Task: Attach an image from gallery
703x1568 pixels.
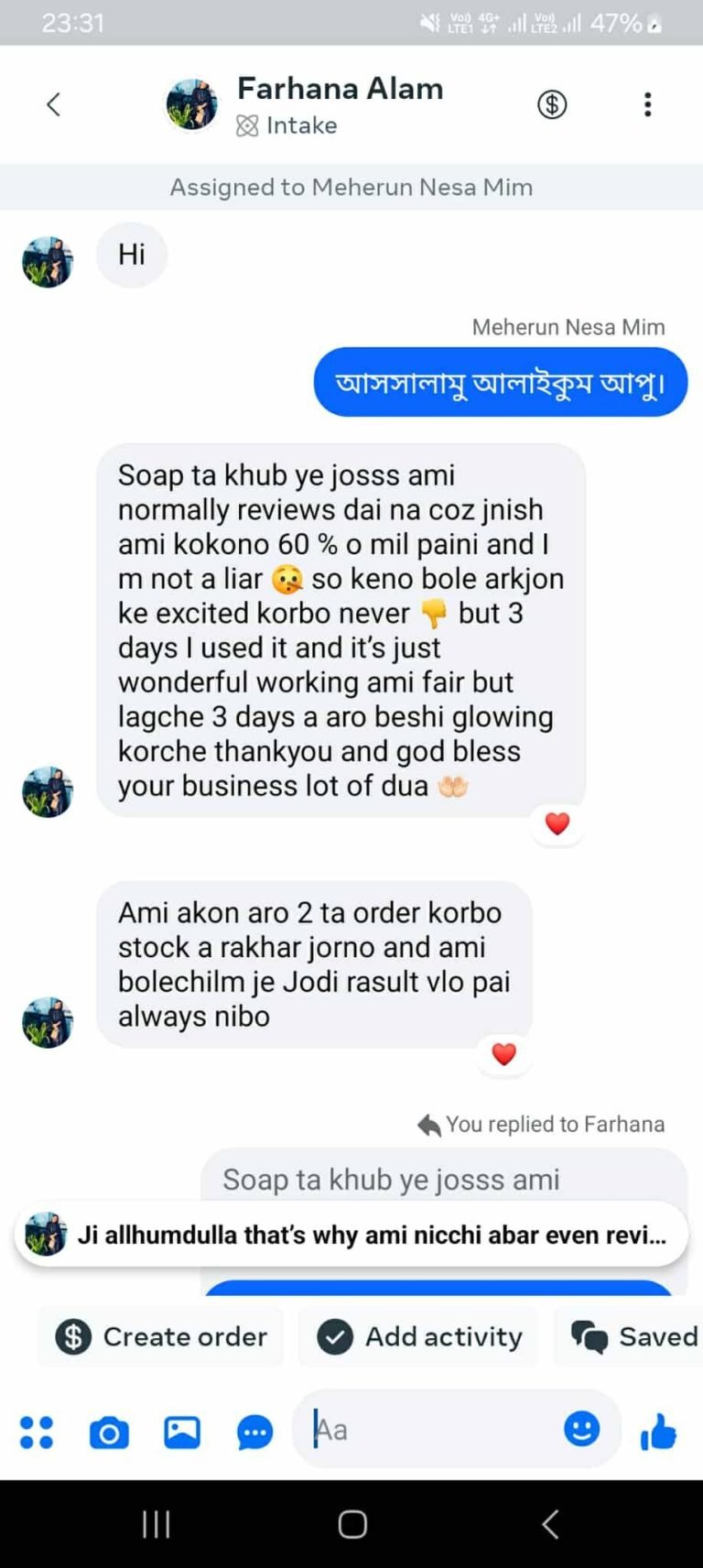Action: coord(182,1432)
